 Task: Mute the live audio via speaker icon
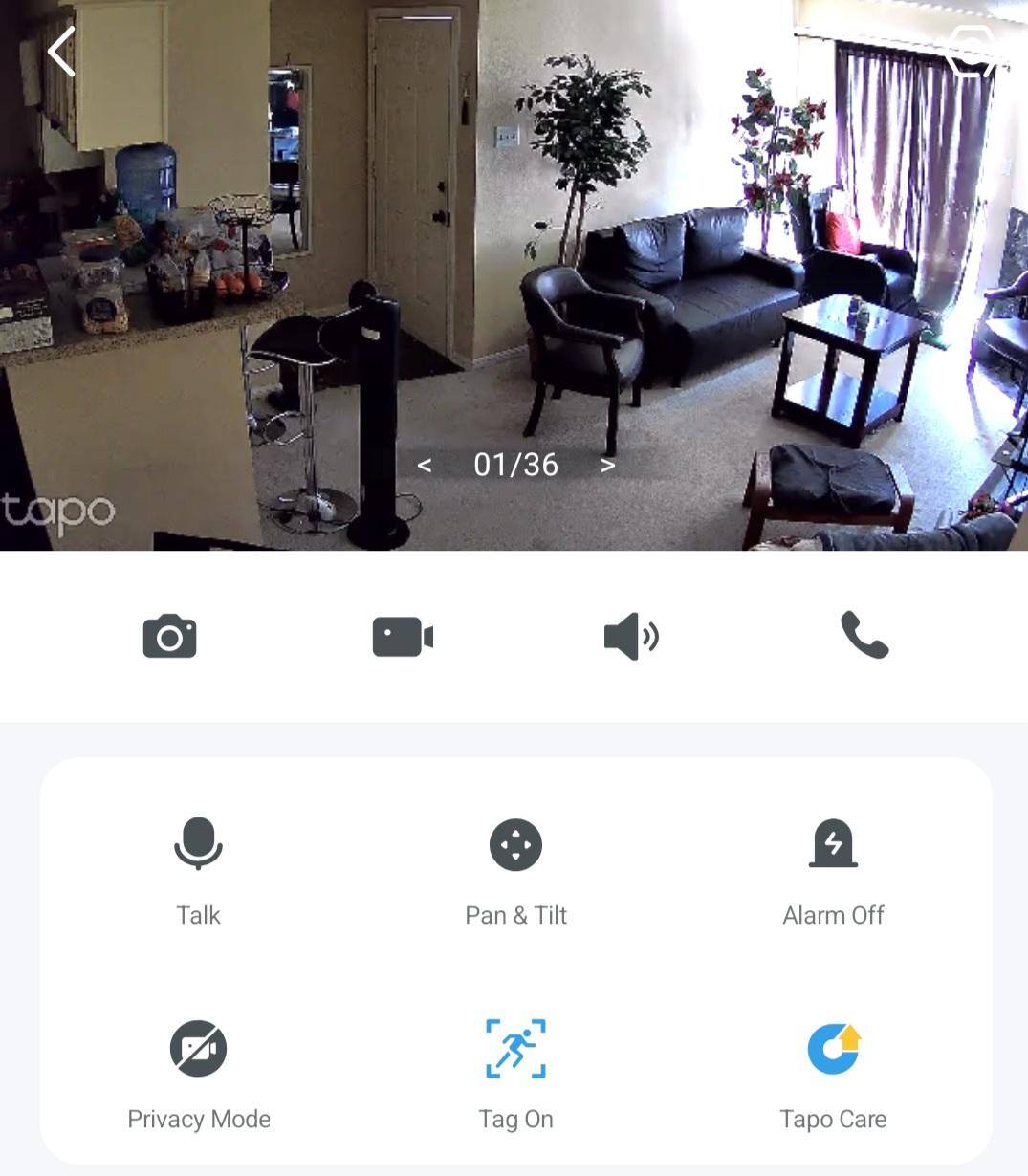[629, 637]
